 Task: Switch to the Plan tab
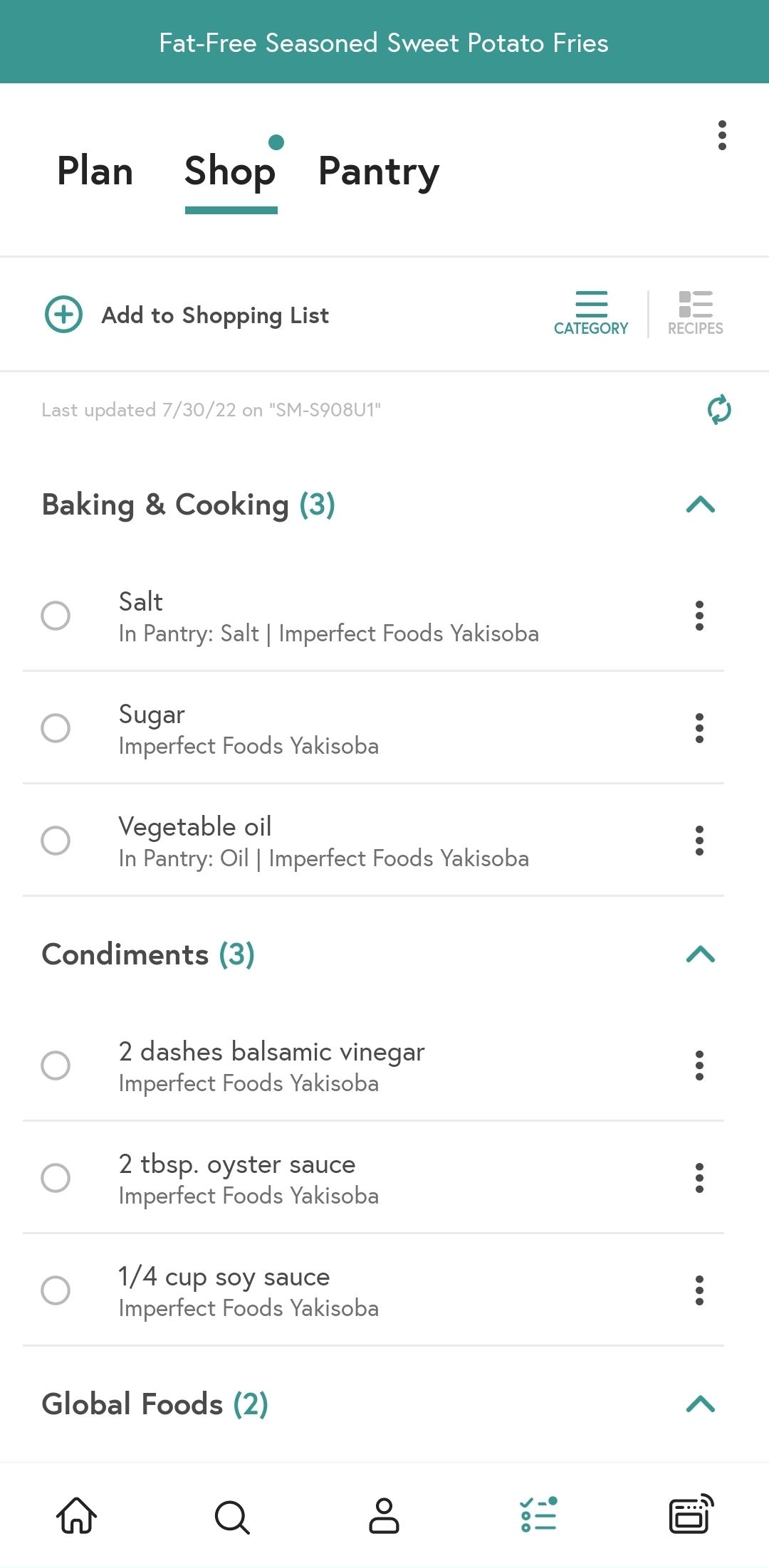click(x=95, y=171)
